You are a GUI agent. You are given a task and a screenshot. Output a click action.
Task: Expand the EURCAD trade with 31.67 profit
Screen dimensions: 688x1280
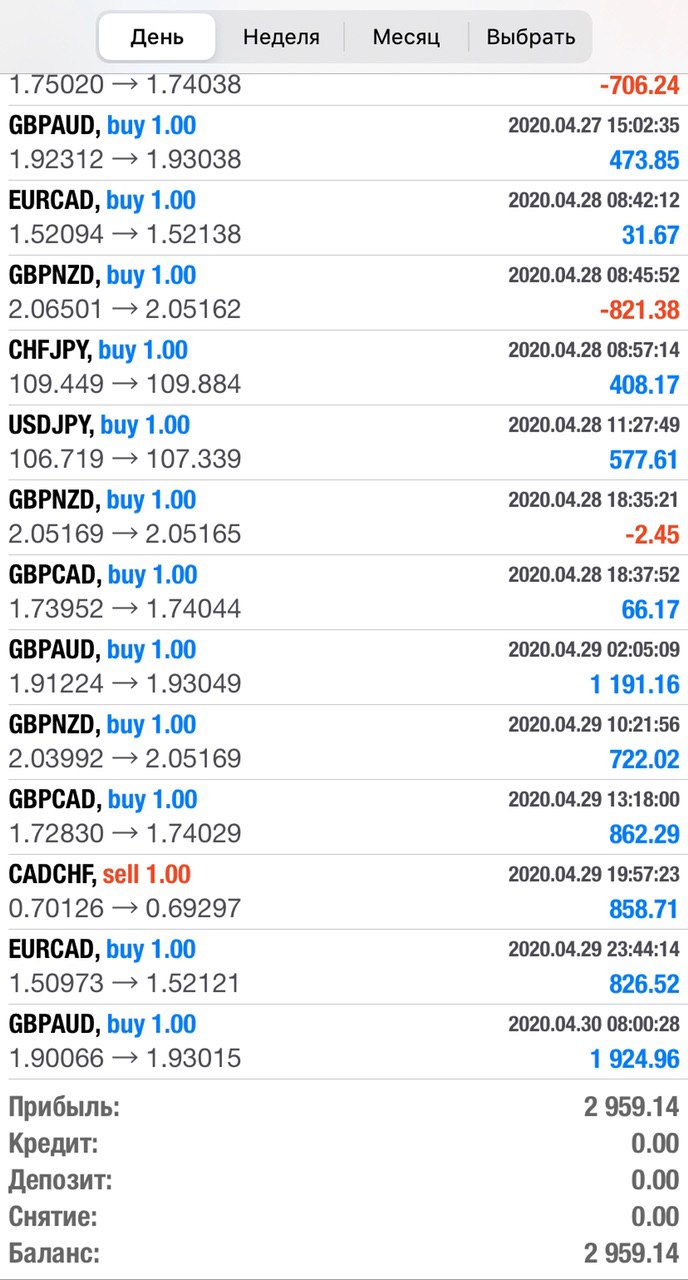click(344, 218)
